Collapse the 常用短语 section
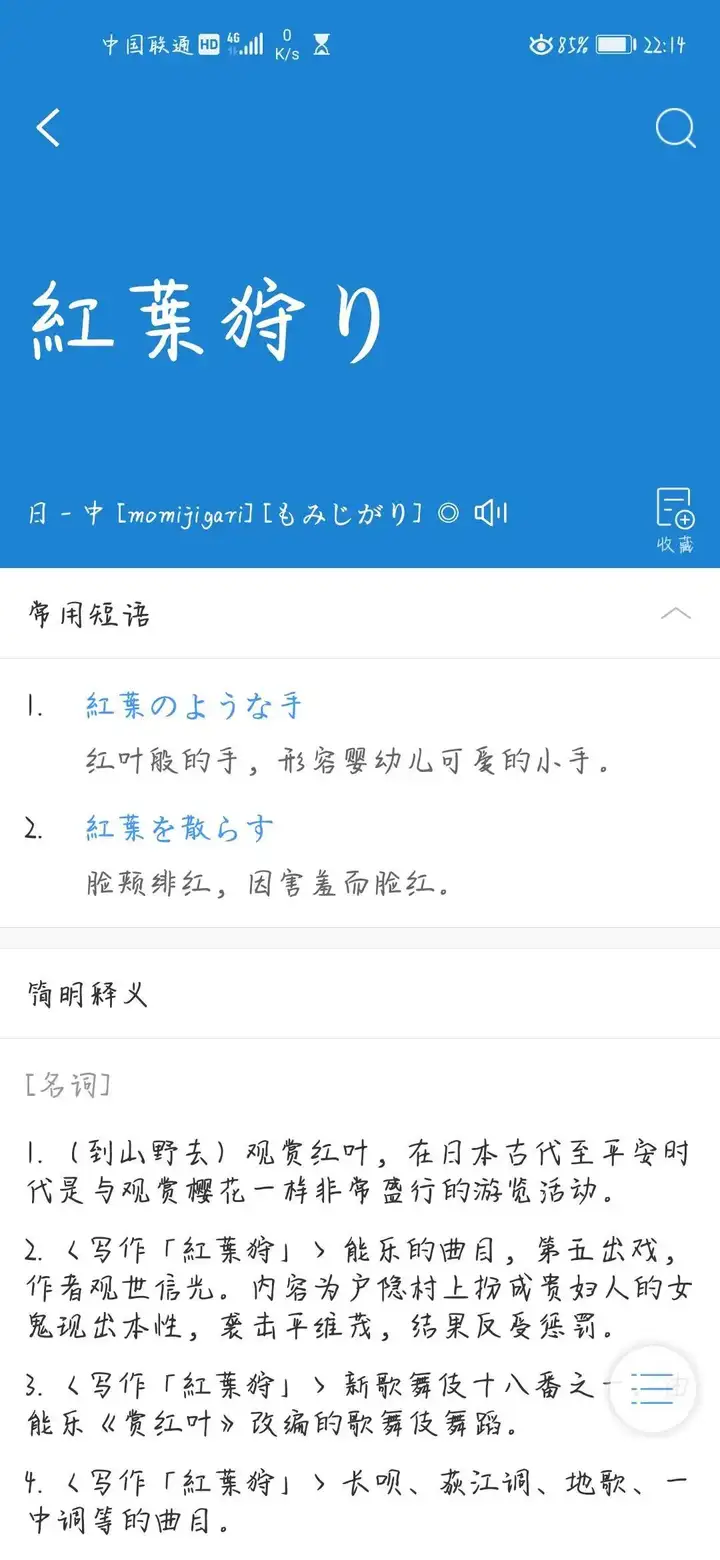 676,613
